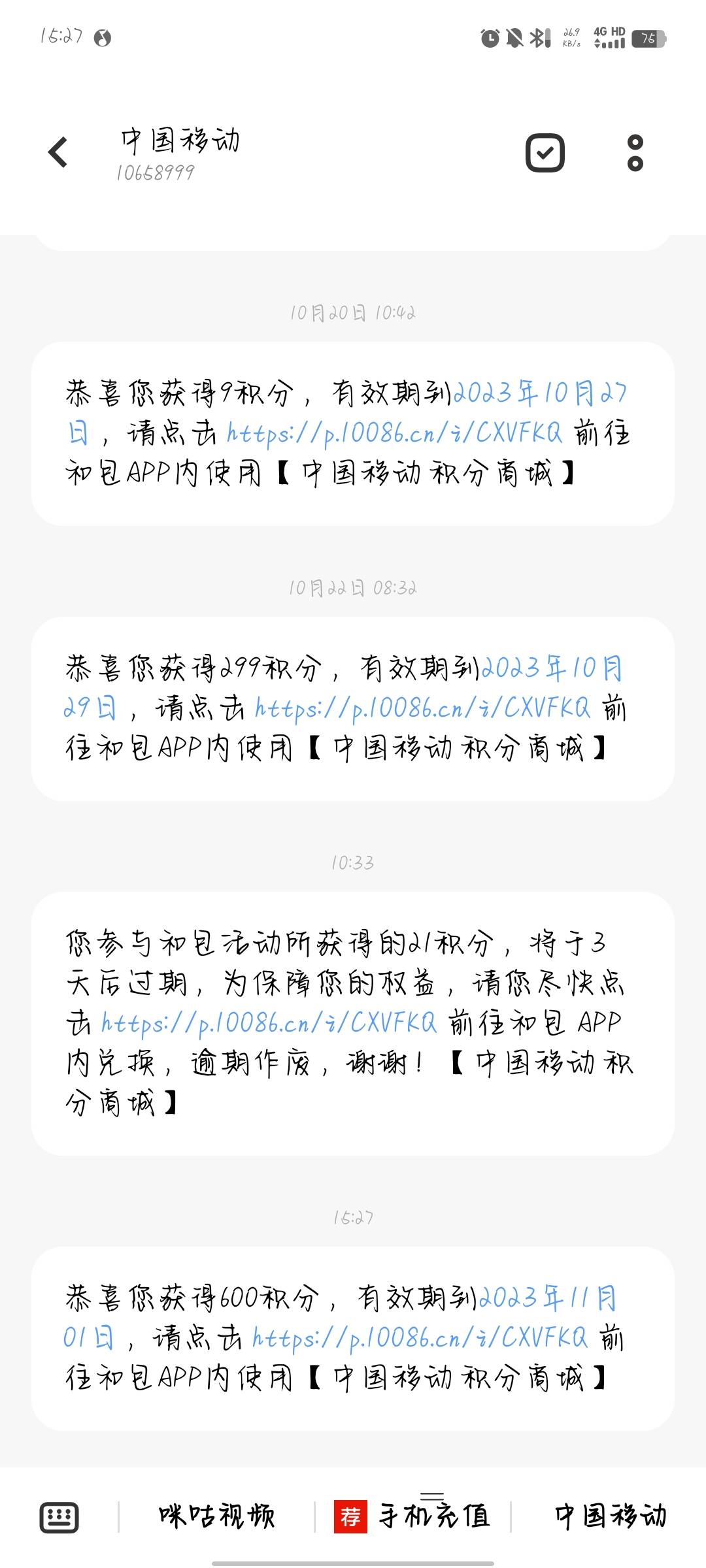Image resolution: width=706 pixels, height=1568 pixels.
Task: Open the link in the 299积分 message
Action: click(x=422, y=708)
